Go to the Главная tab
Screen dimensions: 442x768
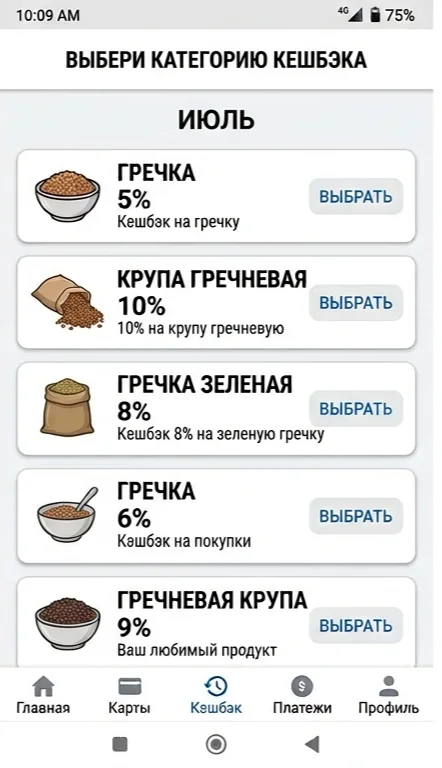point(43,696)
